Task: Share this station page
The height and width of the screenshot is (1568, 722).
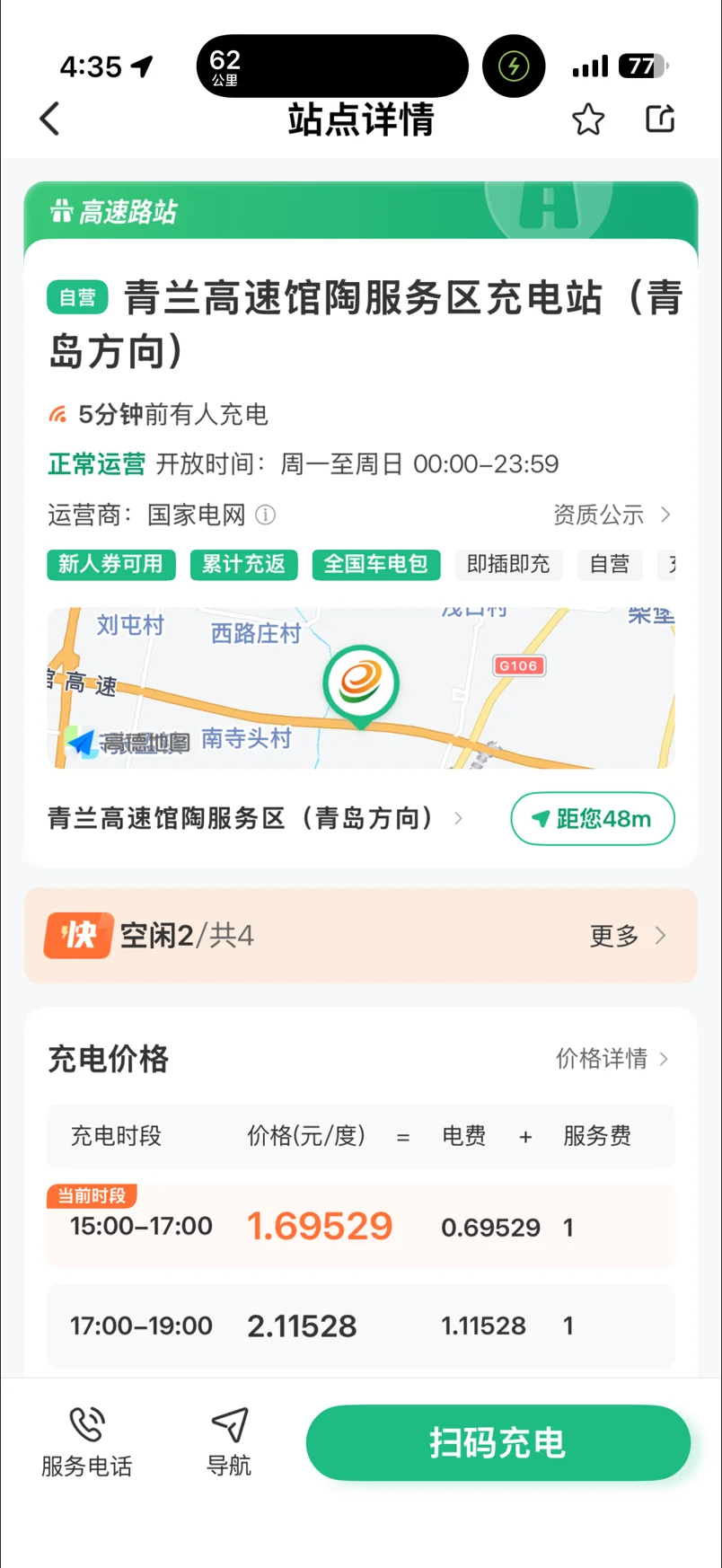Action: click(x=660, y=119)
